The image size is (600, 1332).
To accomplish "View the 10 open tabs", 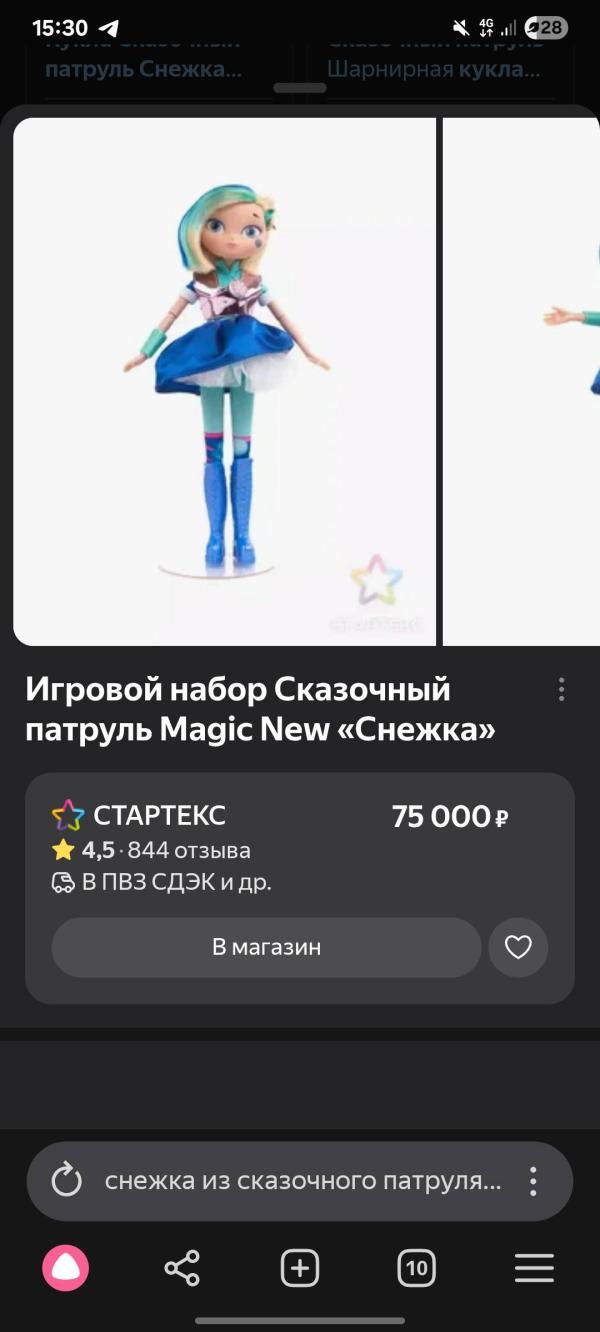I will coord(417,1269).
